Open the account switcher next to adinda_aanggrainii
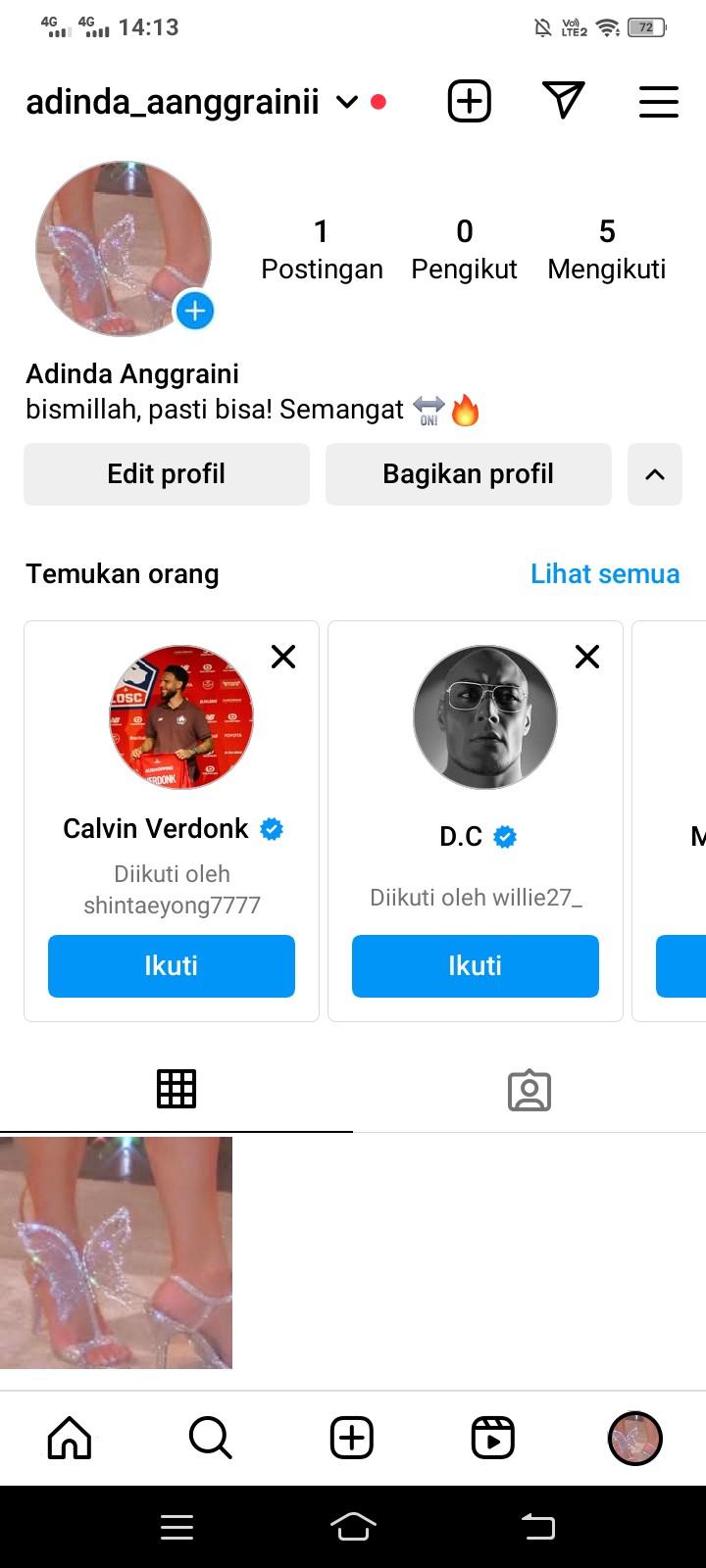The width and height of the screenshot is (706, 1568). coord(346,102)
